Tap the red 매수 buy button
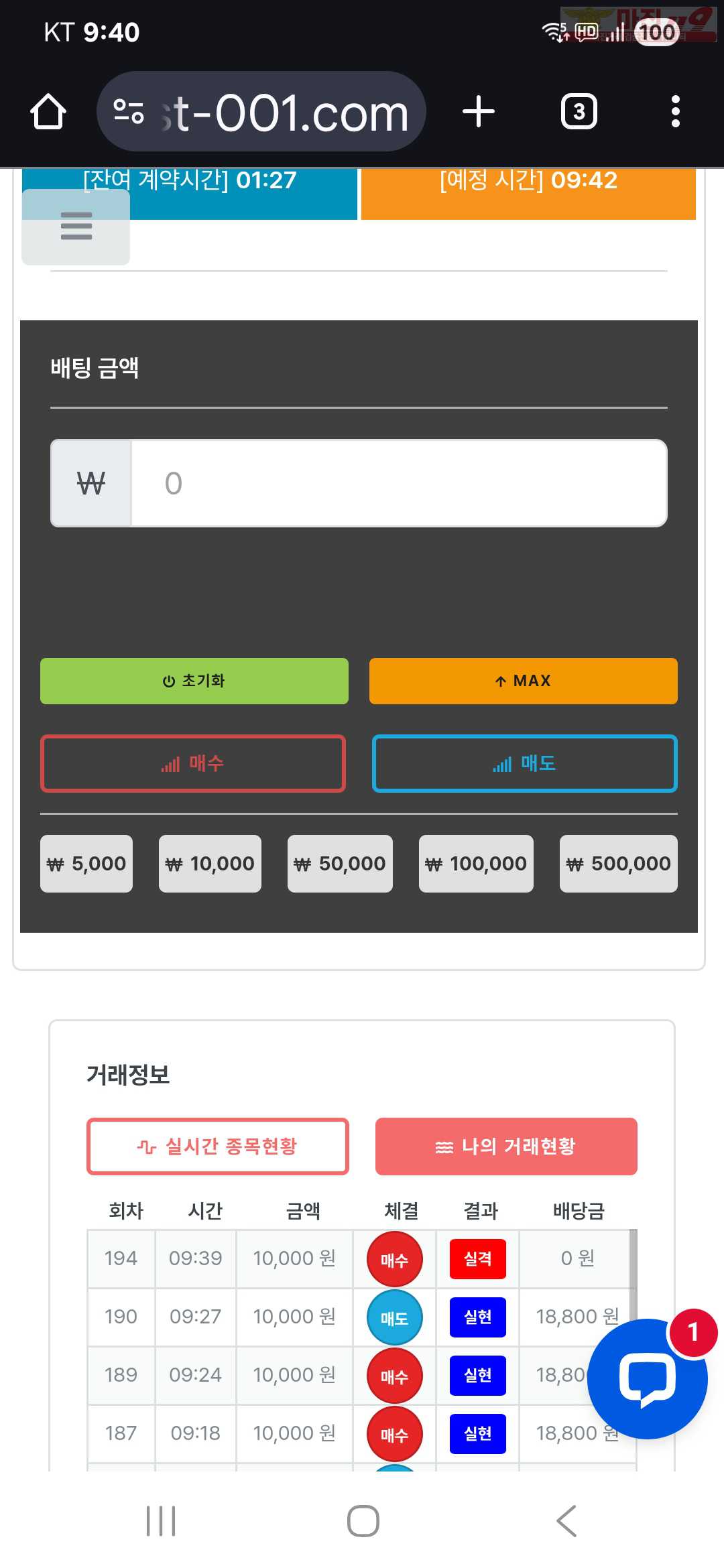Screen dimensions: 724x1568 click(x=193, y=763)
